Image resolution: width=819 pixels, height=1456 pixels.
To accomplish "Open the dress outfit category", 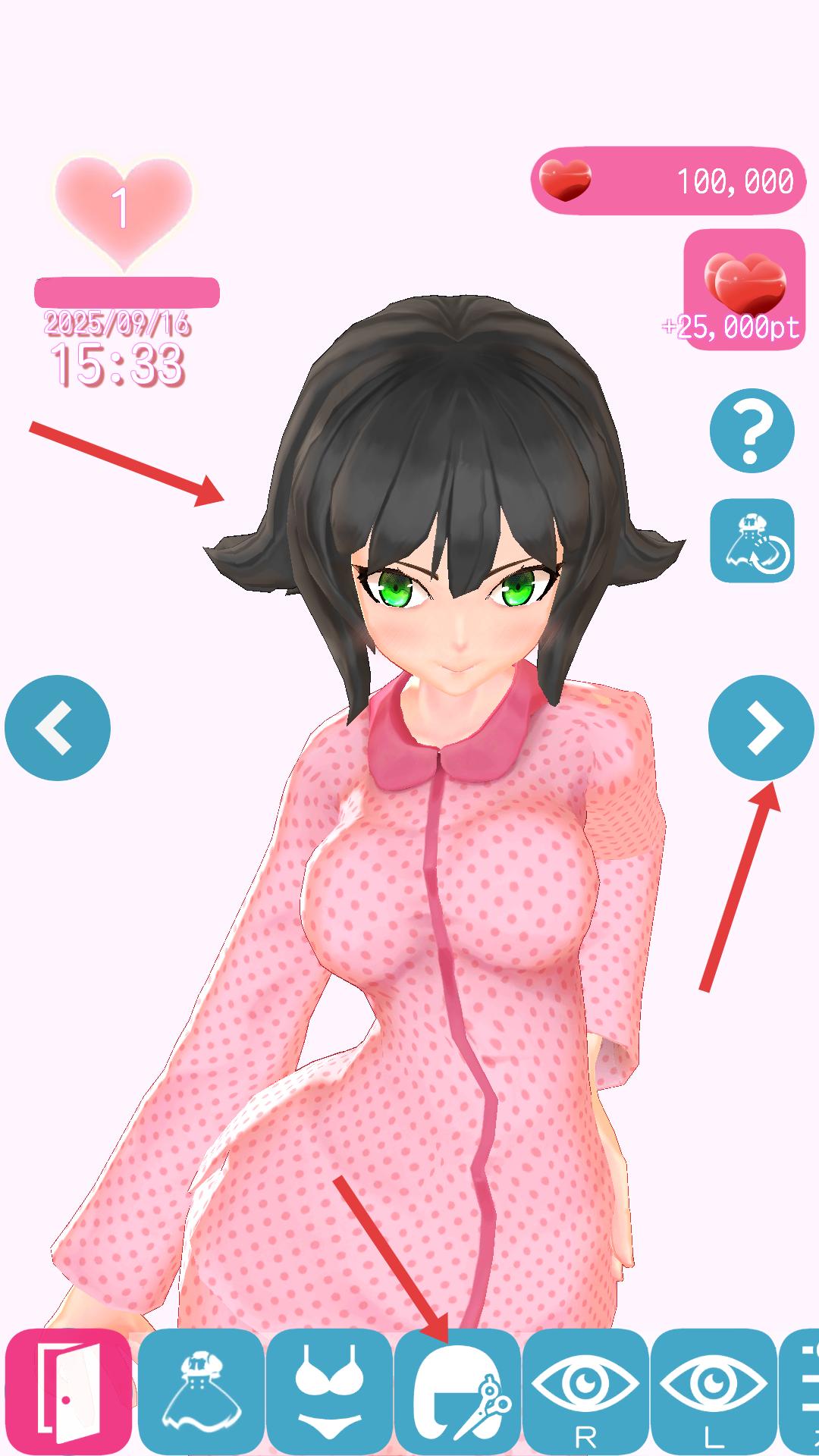I will (201, 1392).
